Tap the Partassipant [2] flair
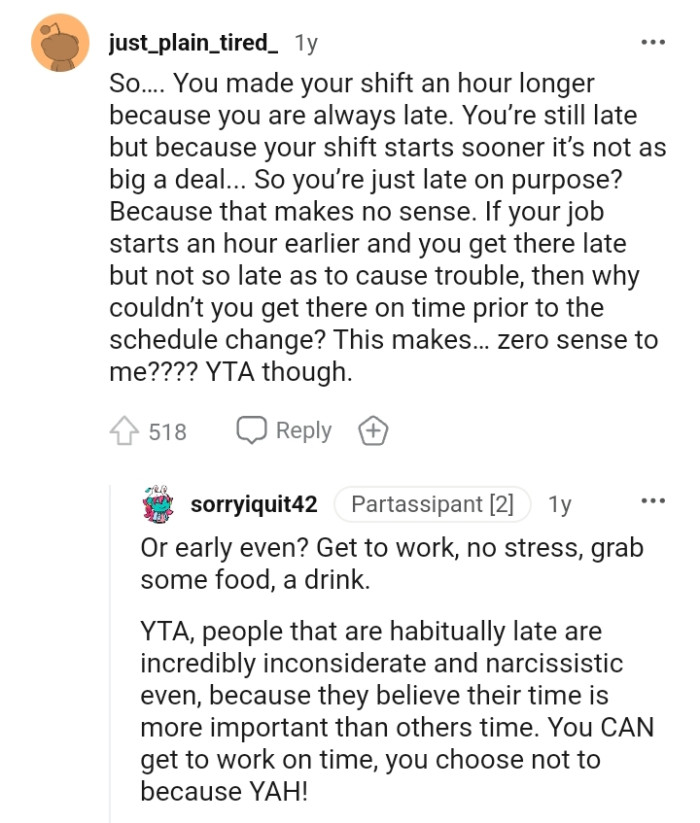The width and height of the screenshot is (700, 823). [433, 505]
